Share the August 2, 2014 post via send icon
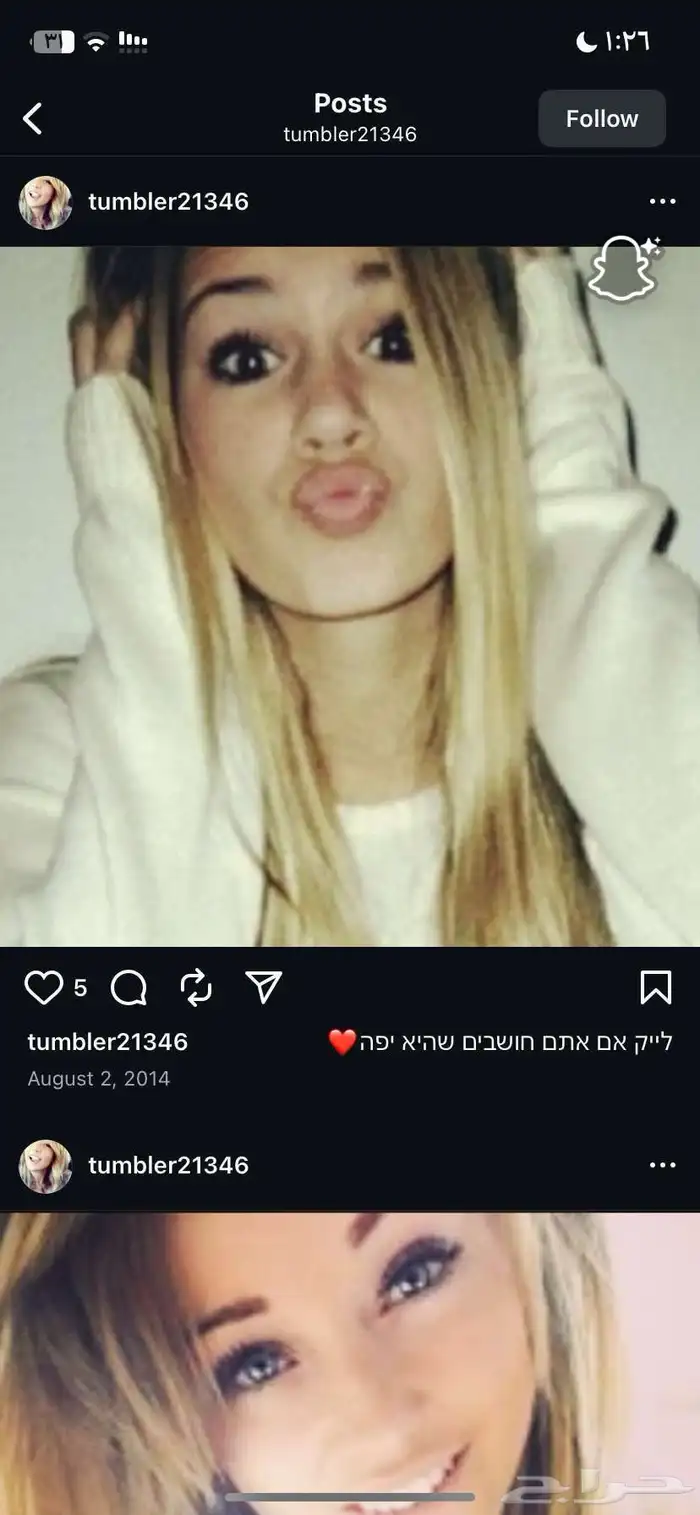 pos(264,988)
